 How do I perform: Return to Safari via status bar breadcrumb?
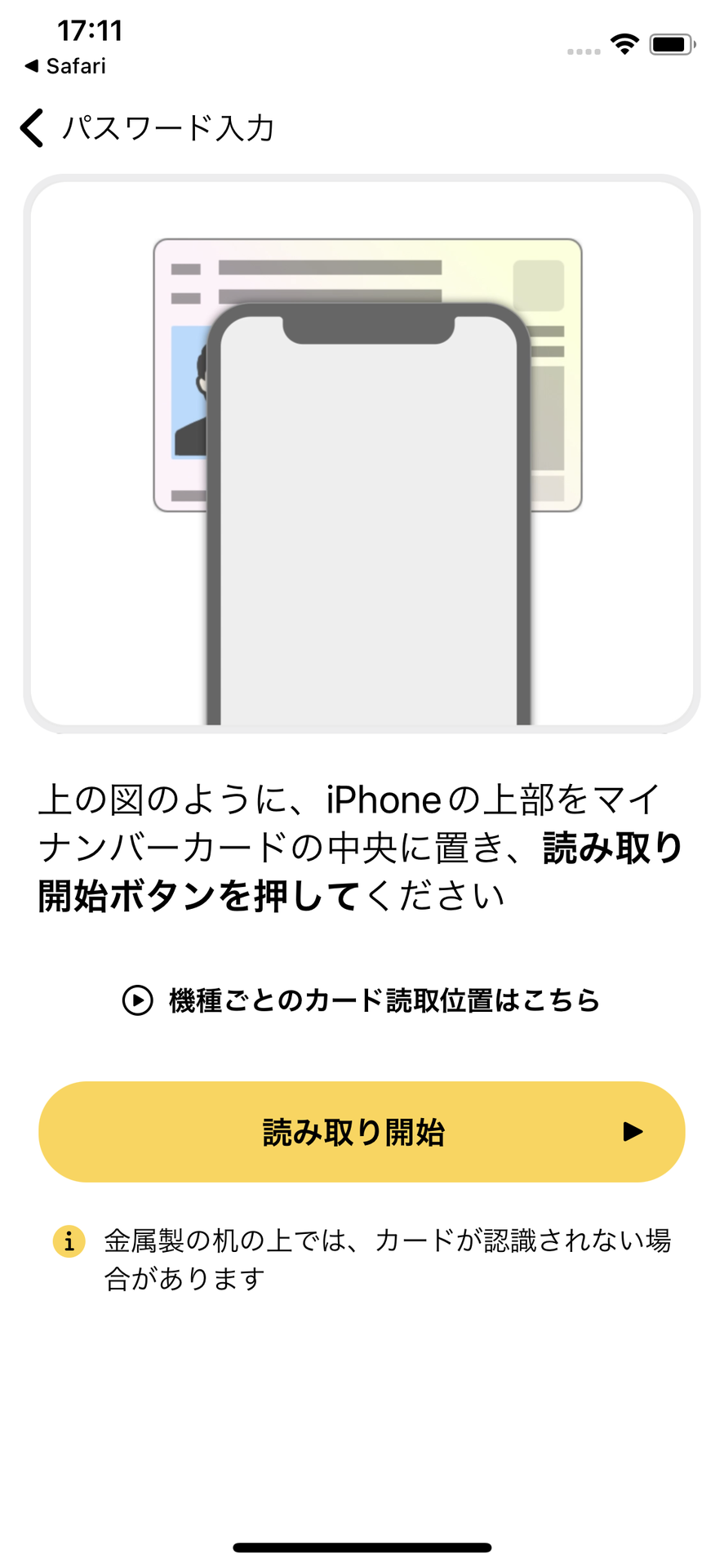[65, 66]
